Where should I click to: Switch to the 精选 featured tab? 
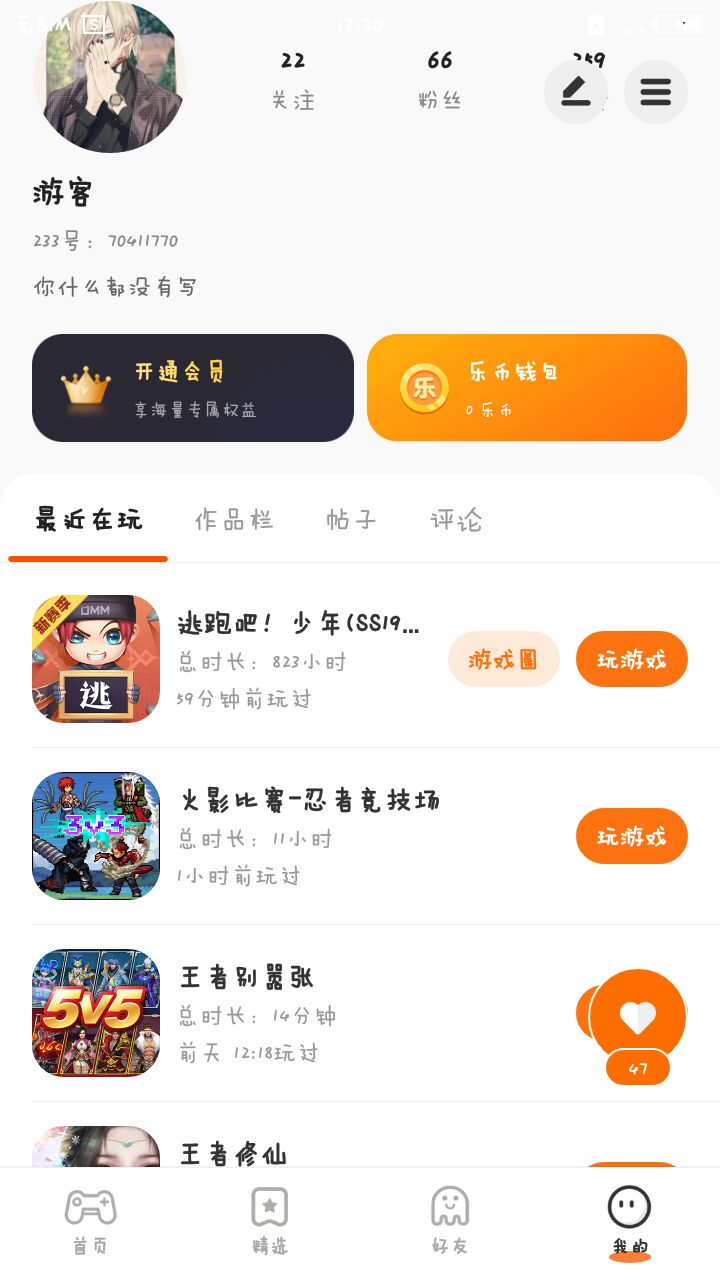pos(269,1220)
